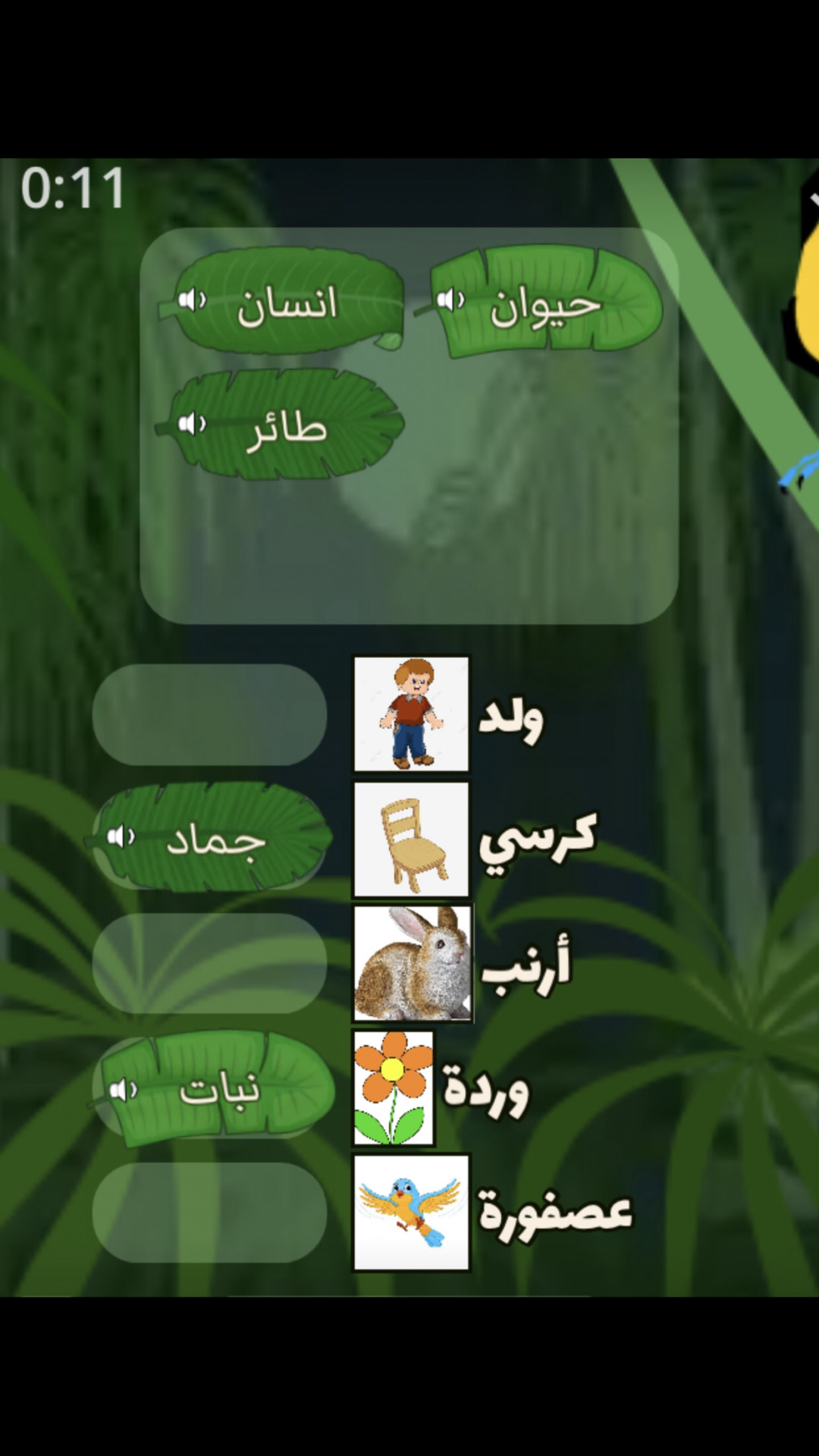
Task: Tap the empty slot beside the rabbit (أرنب)
Action: click(x=209, y=963)
